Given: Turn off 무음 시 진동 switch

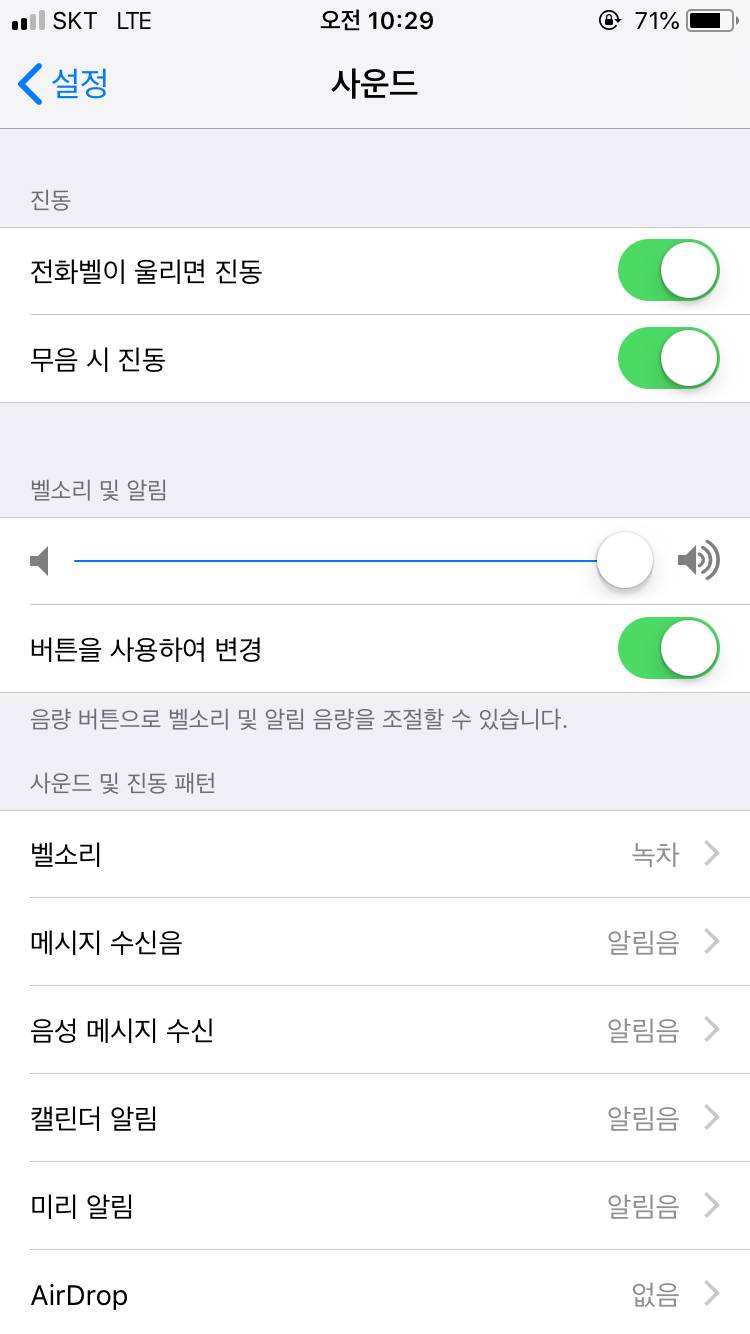Looking at the screenshot, I should (x=668, y=357).
